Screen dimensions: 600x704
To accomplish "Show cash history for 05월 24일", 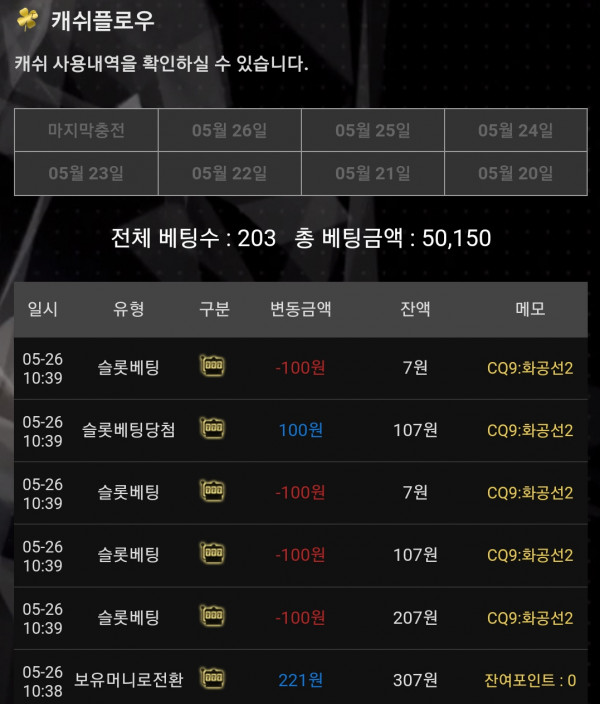I will (515, 131).
